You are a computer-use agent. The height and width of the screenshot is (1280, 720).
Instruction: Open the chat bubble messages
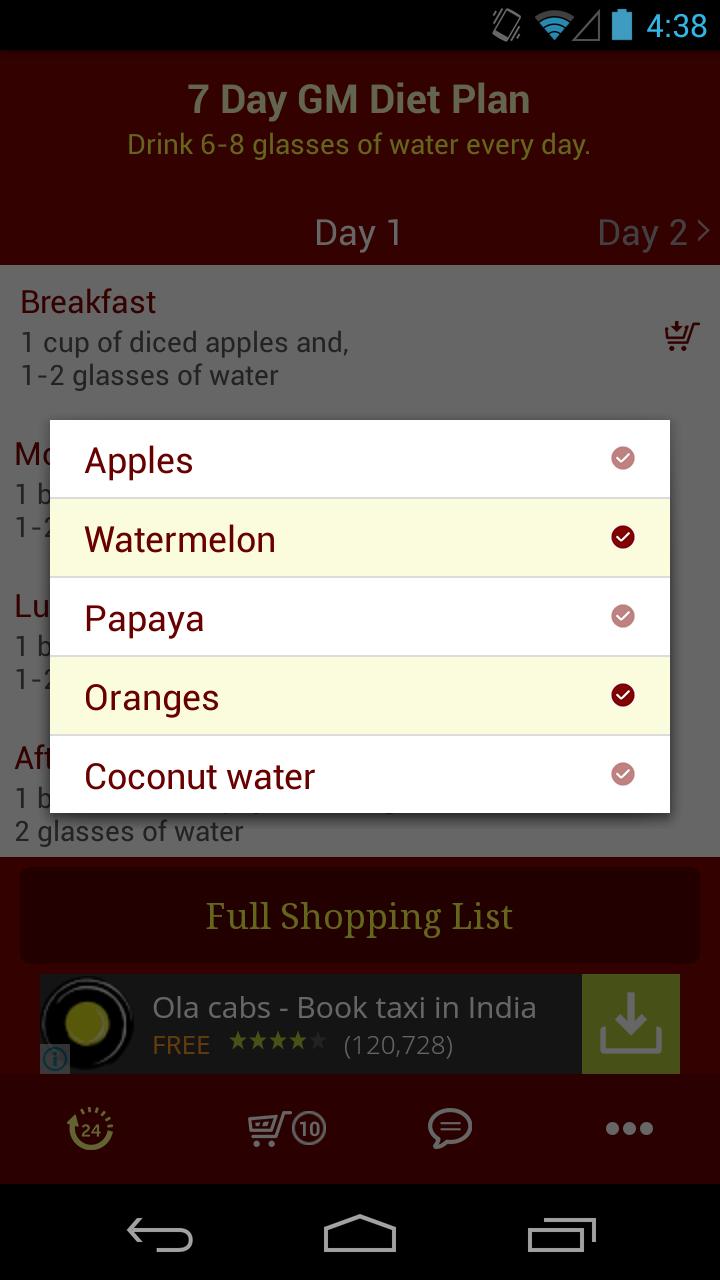450,1129
